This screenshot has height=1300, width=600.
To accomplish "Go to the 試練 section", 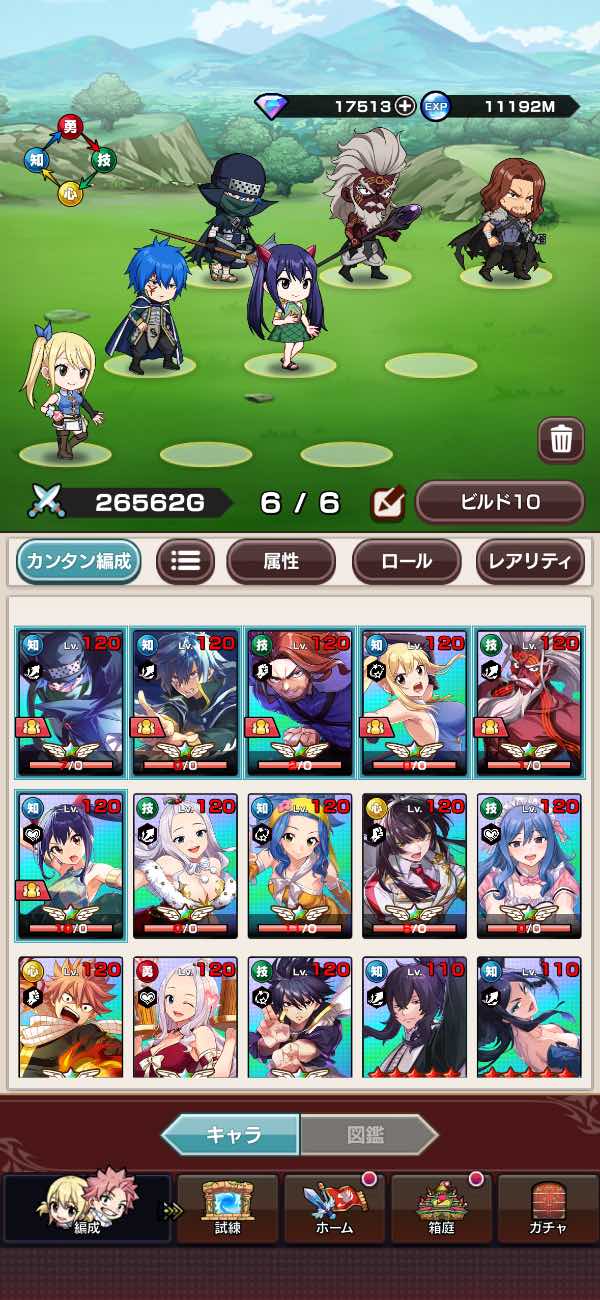I will (x=228, y=1207).
